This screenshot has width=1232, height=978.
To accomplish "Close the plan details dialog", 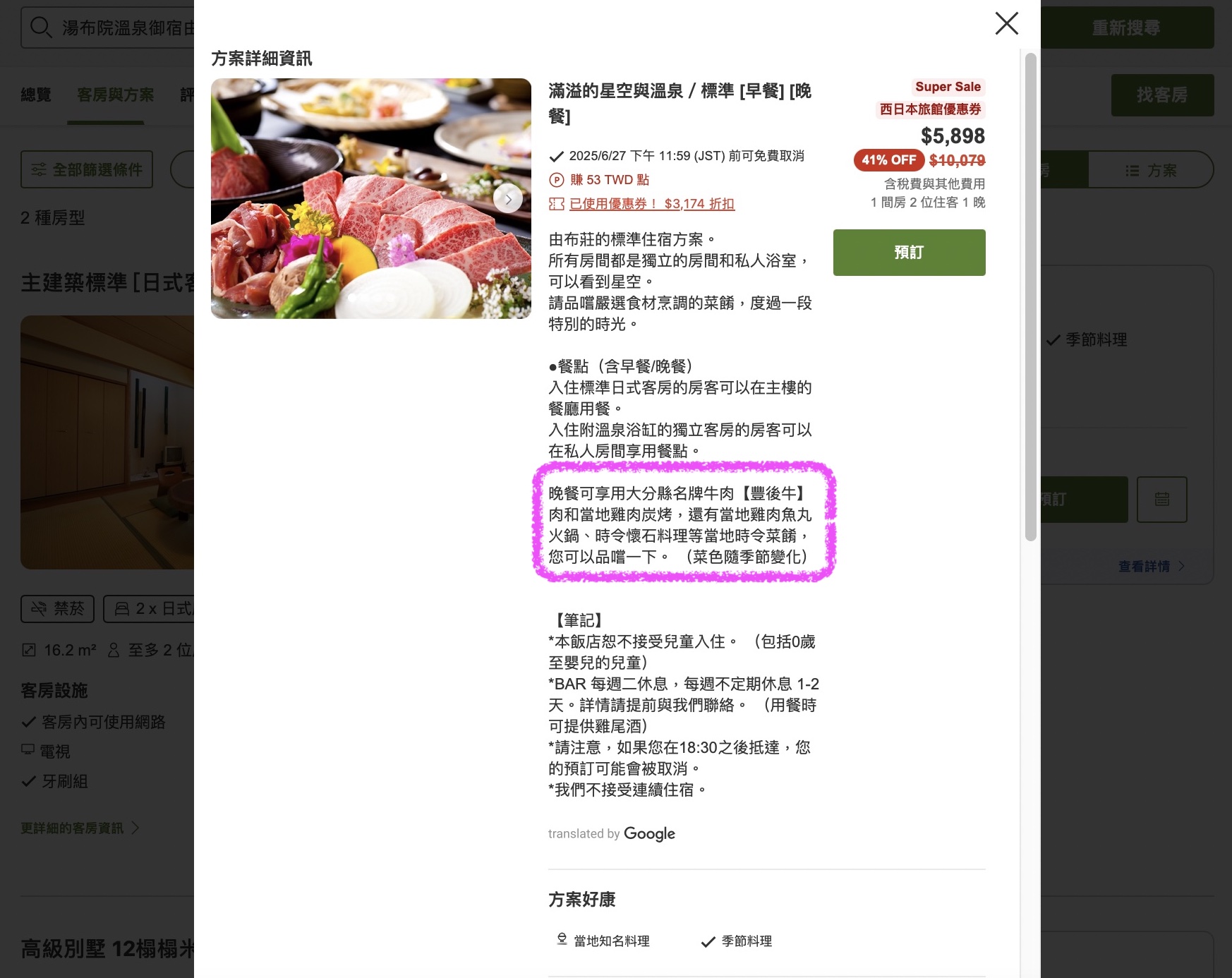I will 1006,23.
